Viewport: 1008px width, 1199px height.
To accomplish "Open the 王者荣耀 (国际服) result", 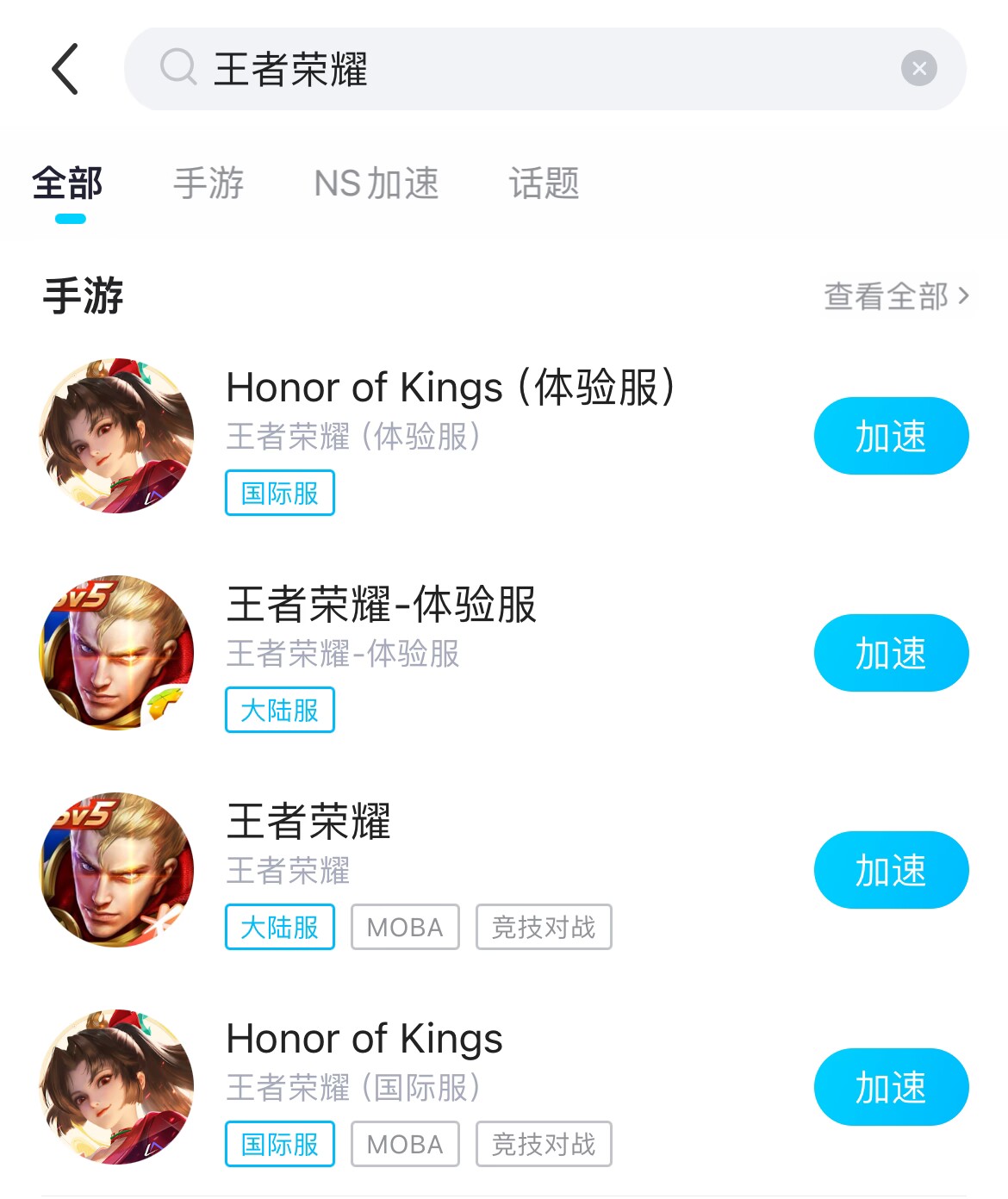I will 364,1039.
